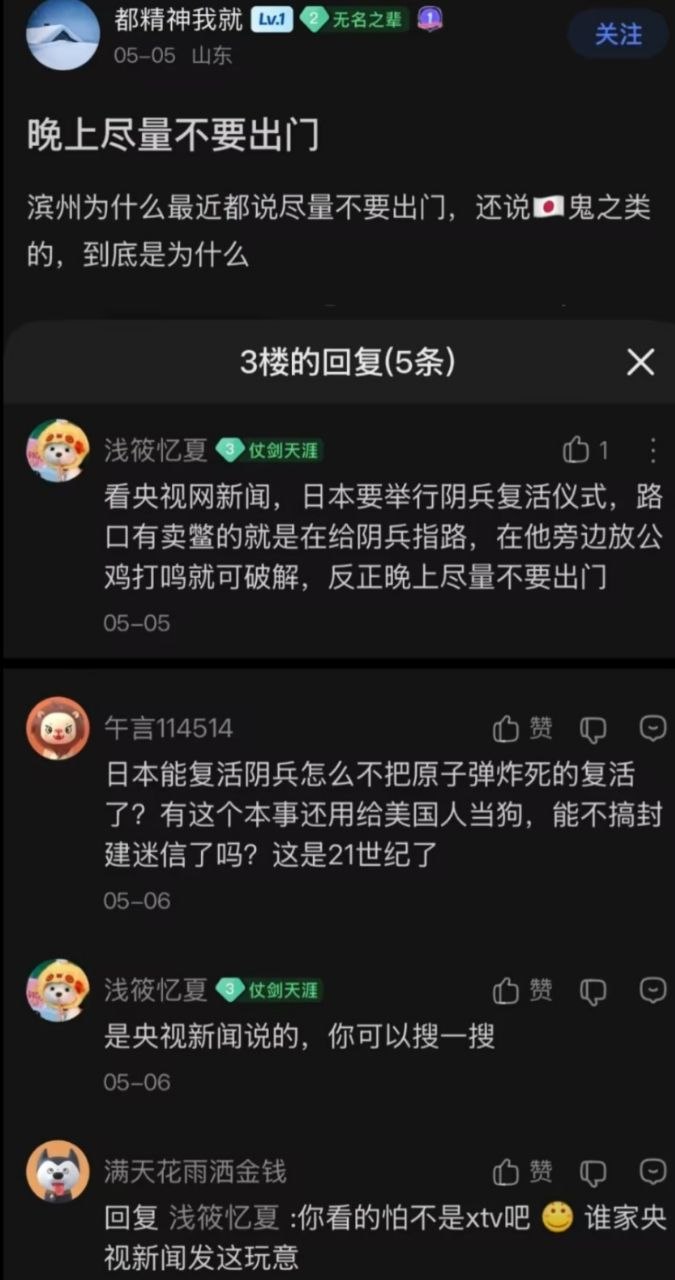Like 浅筱忆夏's 是央视新闻说的 reply
675x1280 pixels.
click(523, 991)
